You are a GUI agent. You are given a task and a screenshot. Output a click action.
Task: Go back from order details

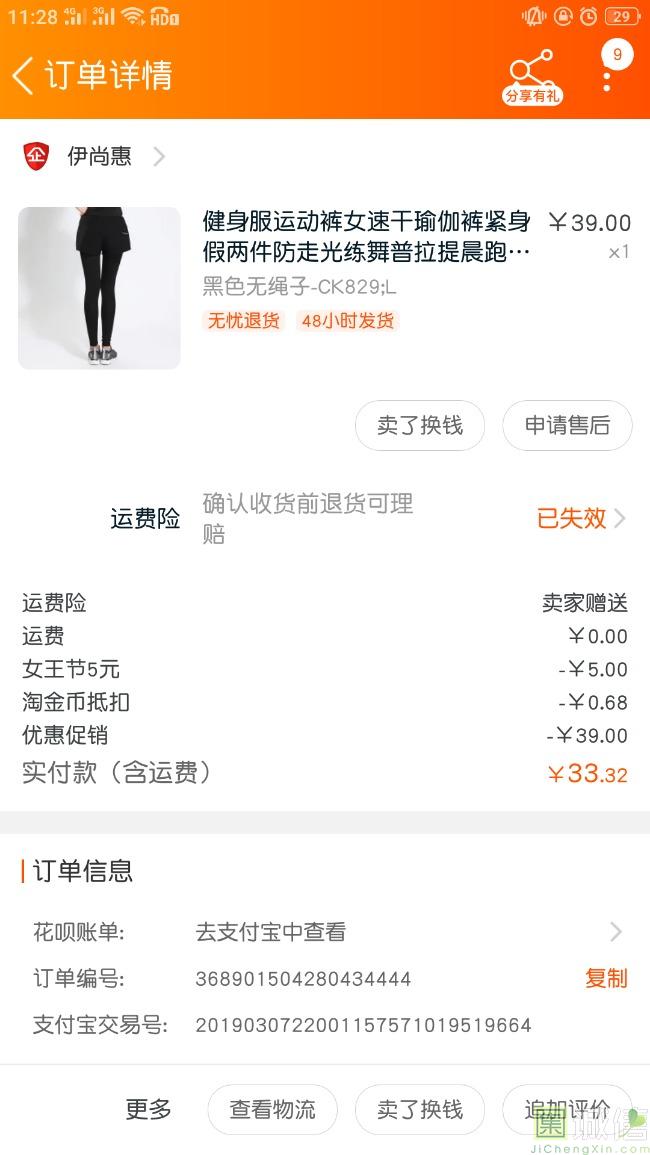pyautogui.click(x=24, y=75)
